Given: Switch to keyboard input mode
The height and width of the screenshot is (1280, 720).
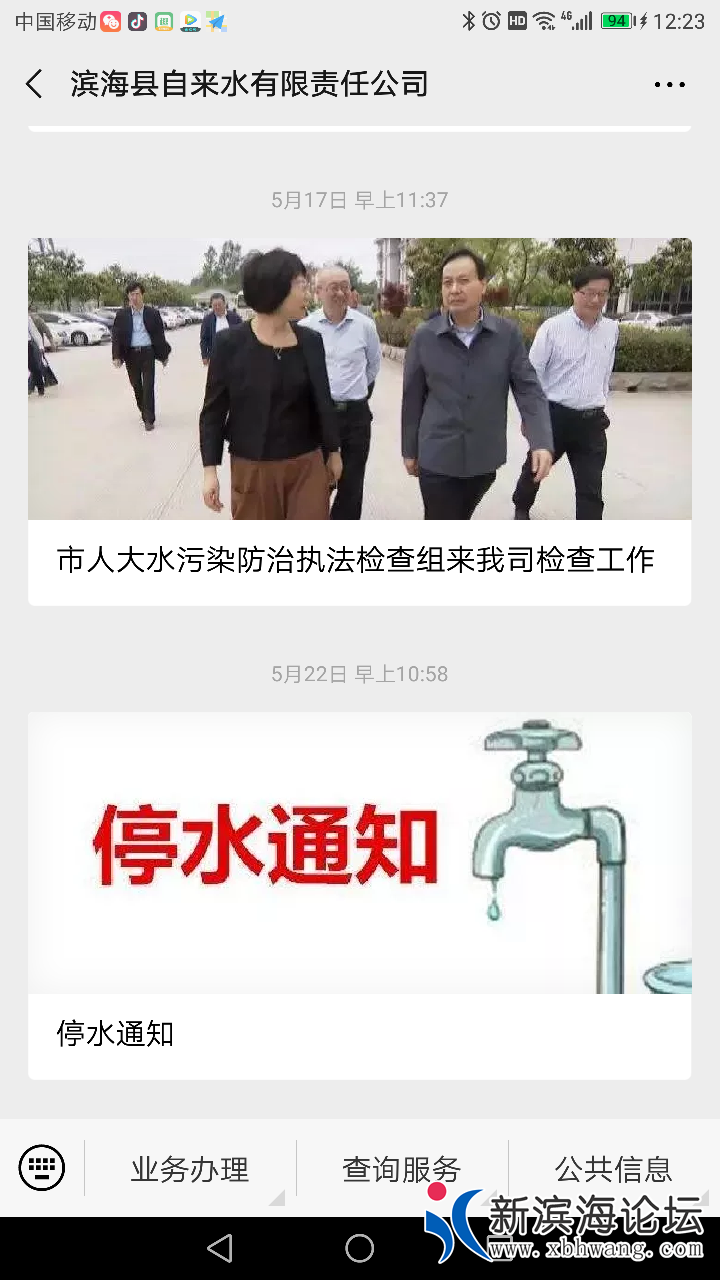Looking at the screenshot, I should 42,1167.
